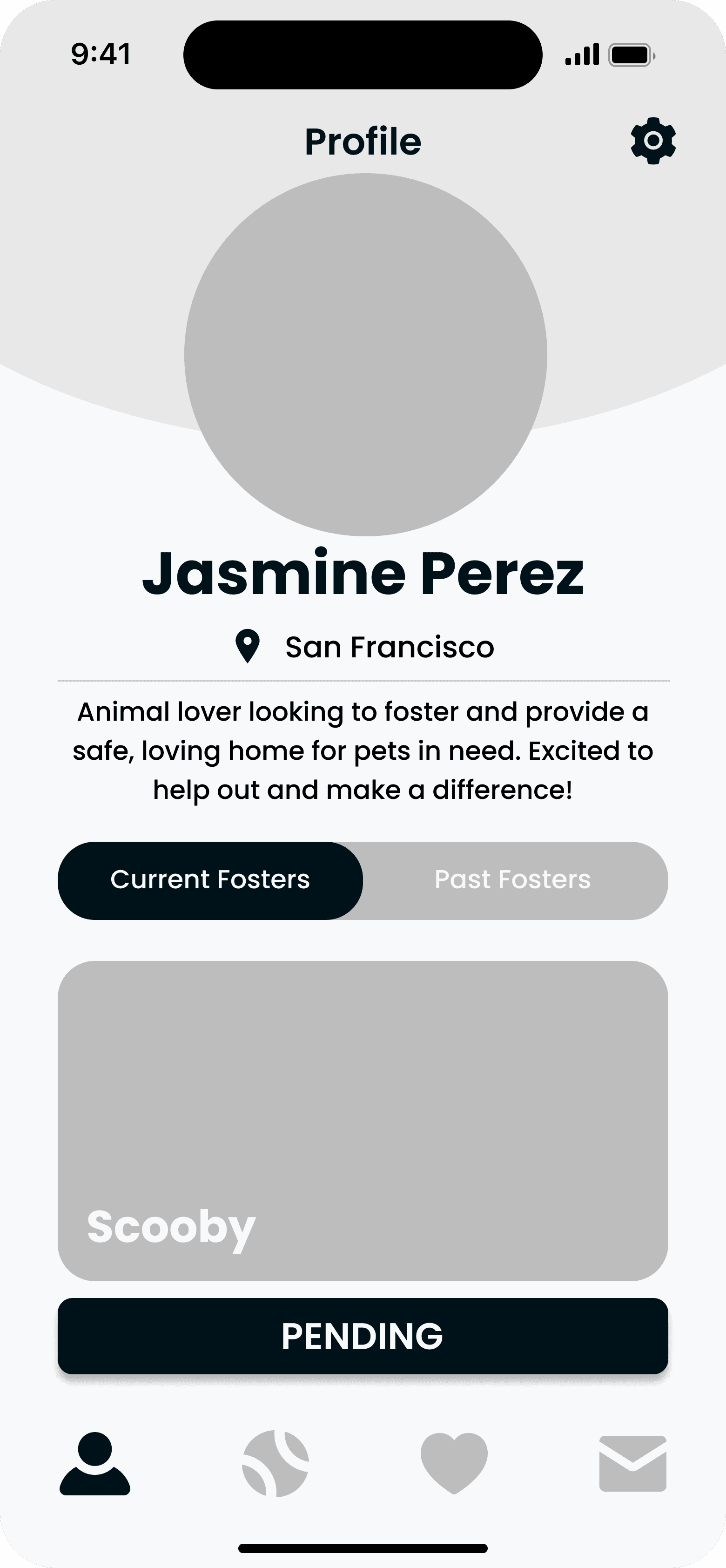
Task: Open the envelope messages tab
Action: click(633, 1463)
